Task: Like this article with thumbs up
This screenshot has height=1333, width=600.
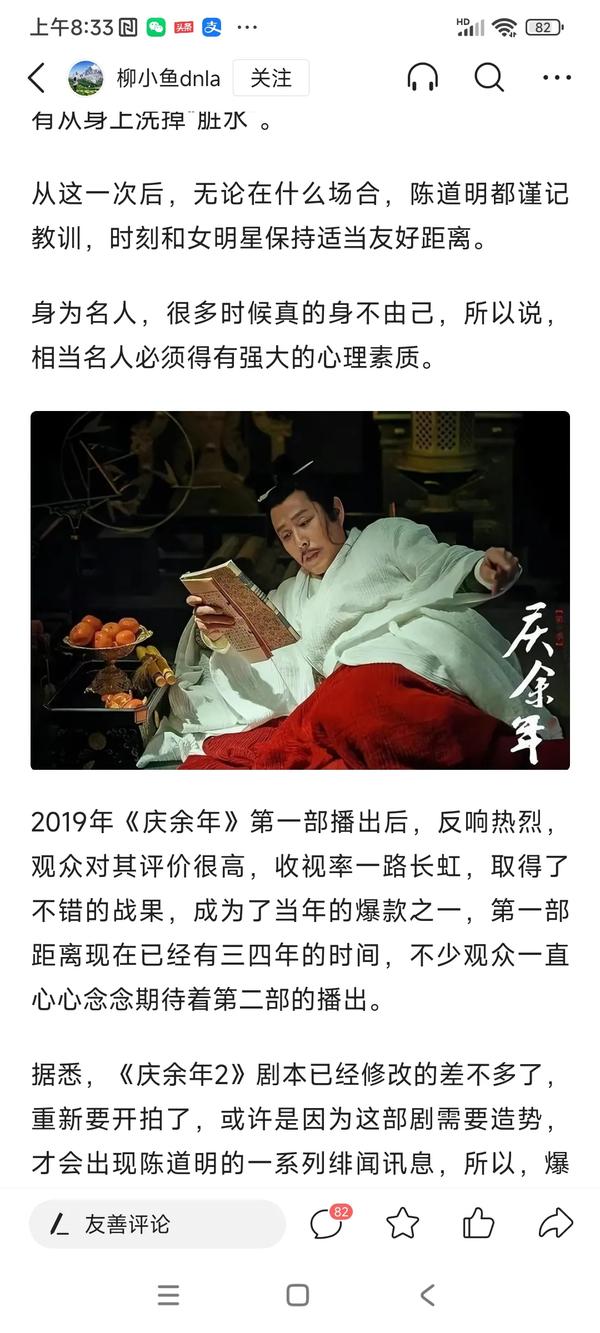Action: pyautogui.click(x=479, y=1223)
